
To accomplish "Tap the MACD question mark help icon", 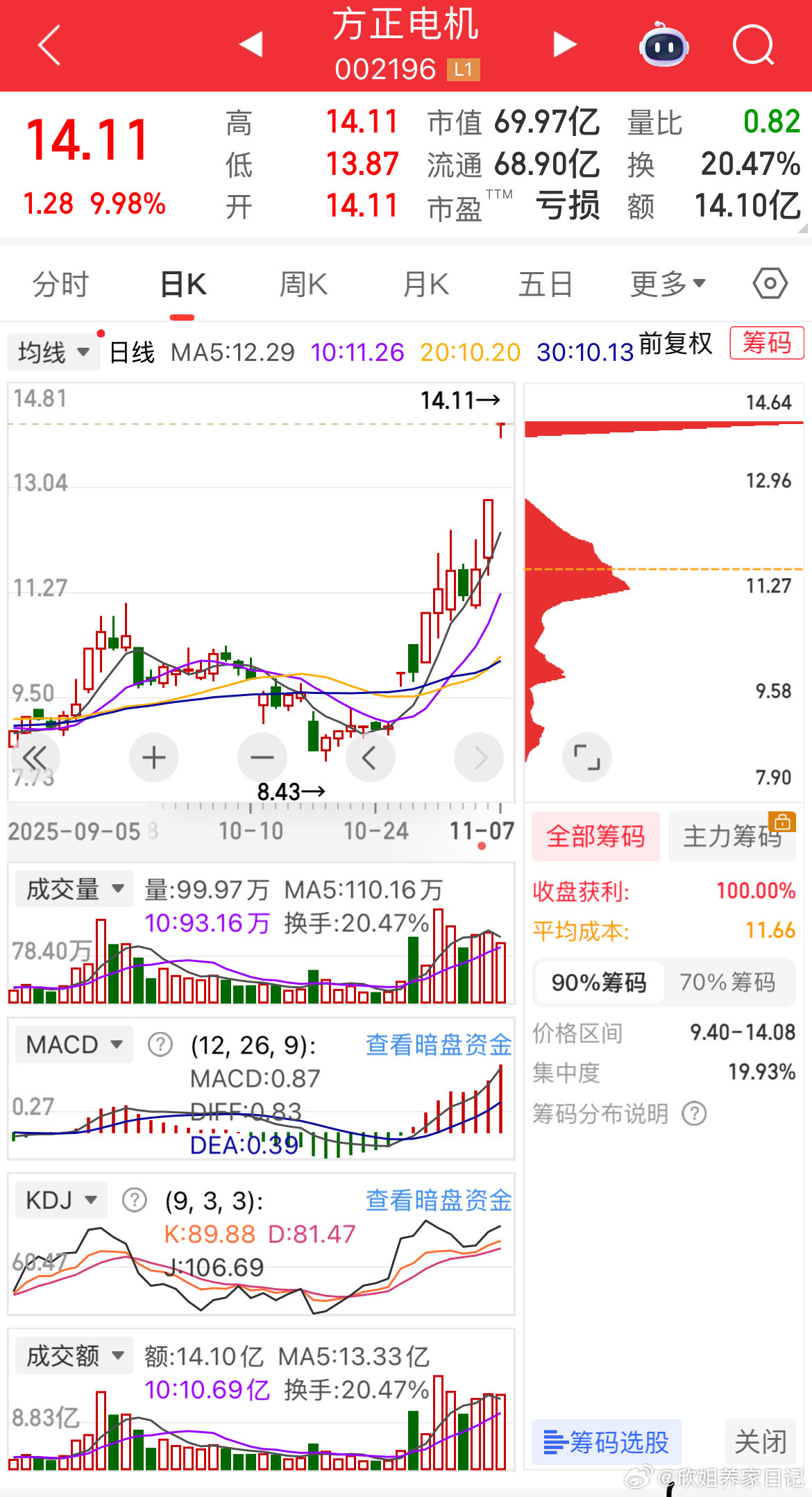I will [160, 1044].
